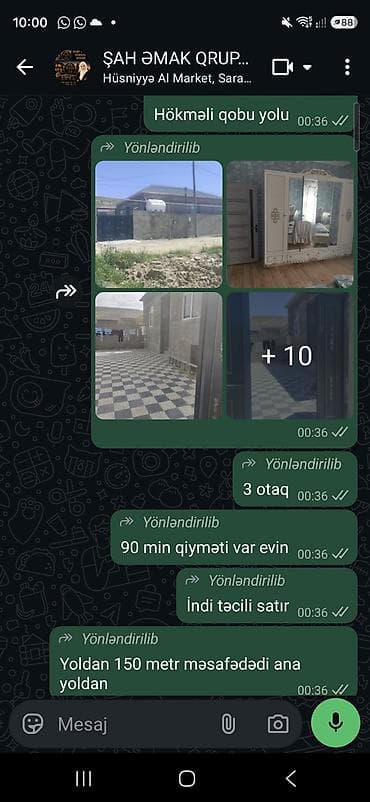370x802 pixels.
Task: Open the emoji sticker picker
Action: [33, 724]
